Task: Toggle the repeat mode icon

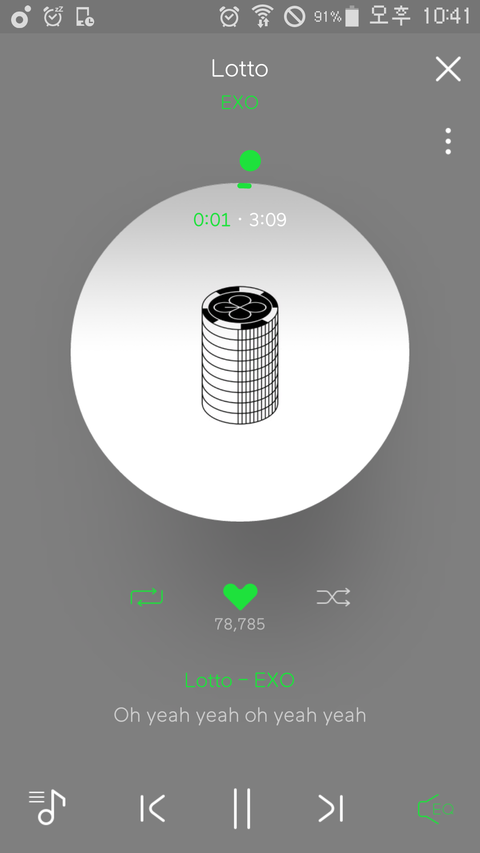Action: pos(147,597)
